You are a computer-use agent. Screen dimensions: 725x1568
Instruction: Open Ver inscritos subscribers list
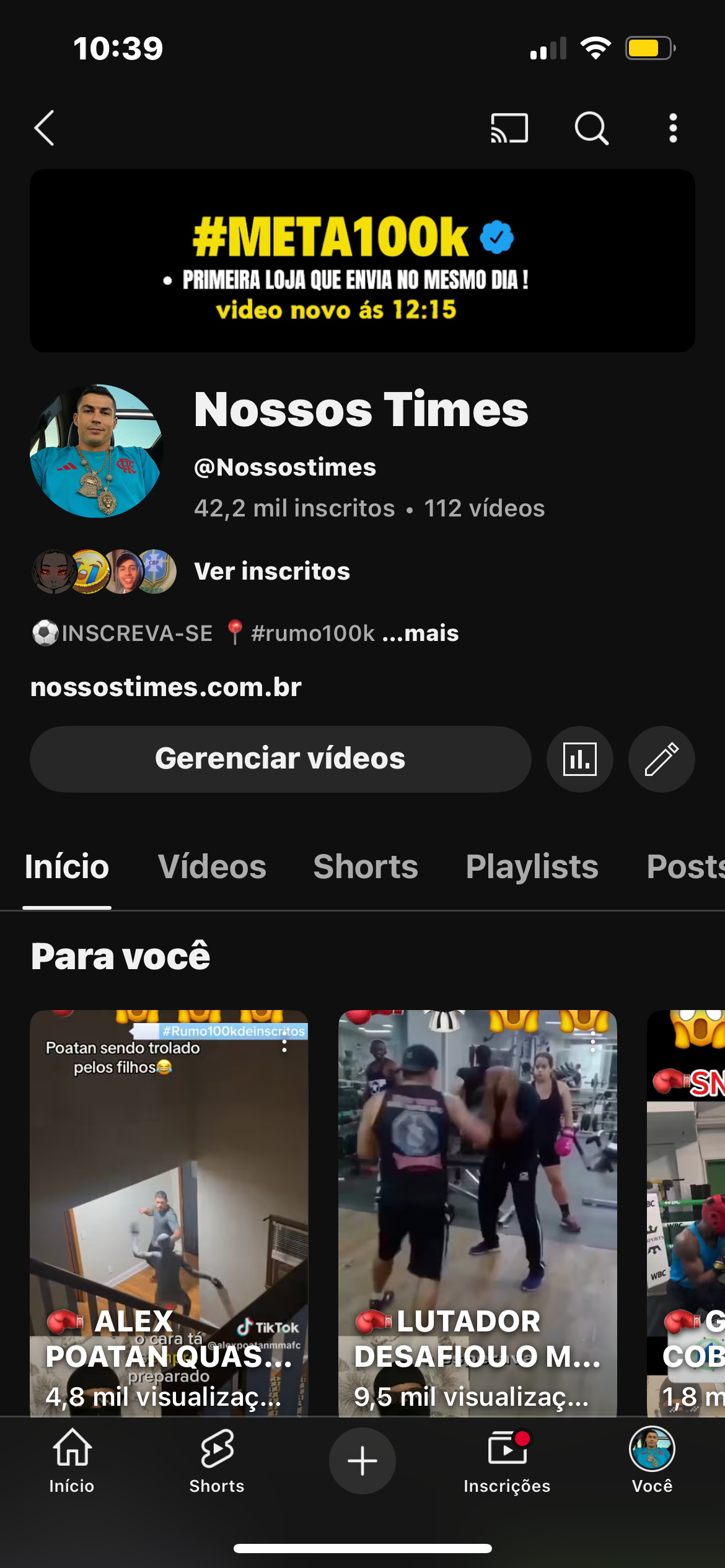[271, 571]
